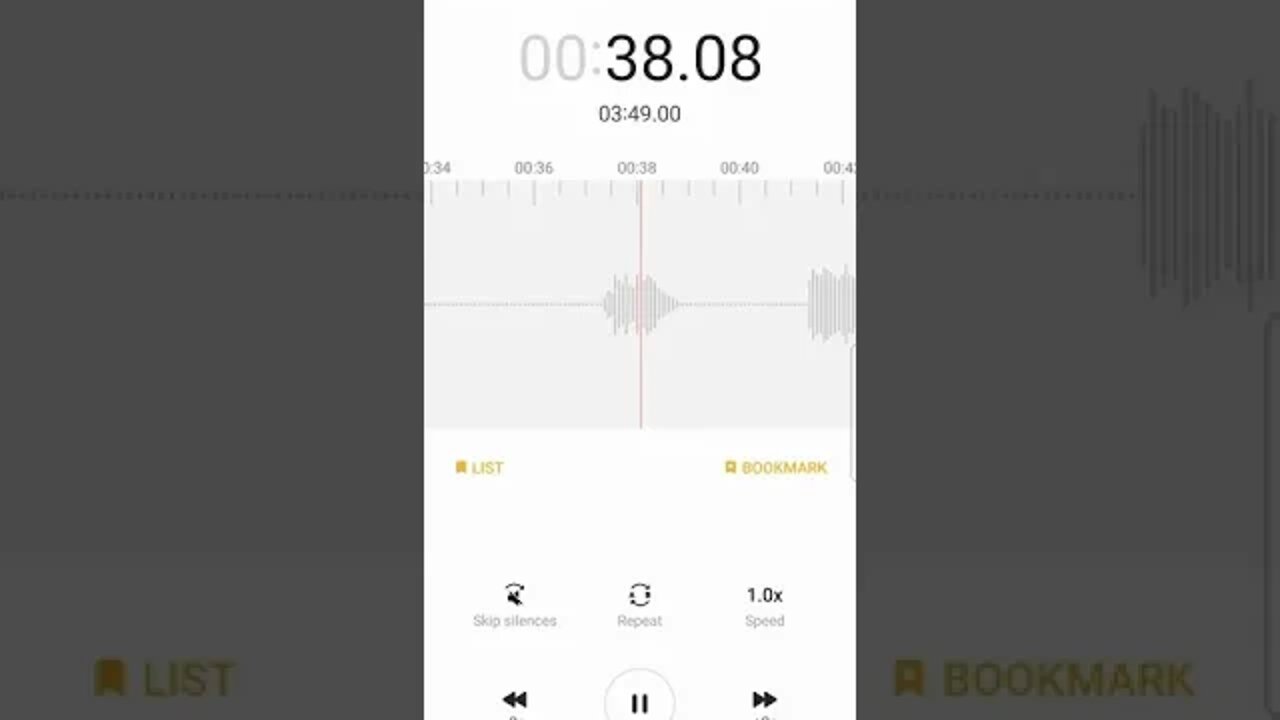
Task: Enable Repeat mode
Action: coord(639,605)
